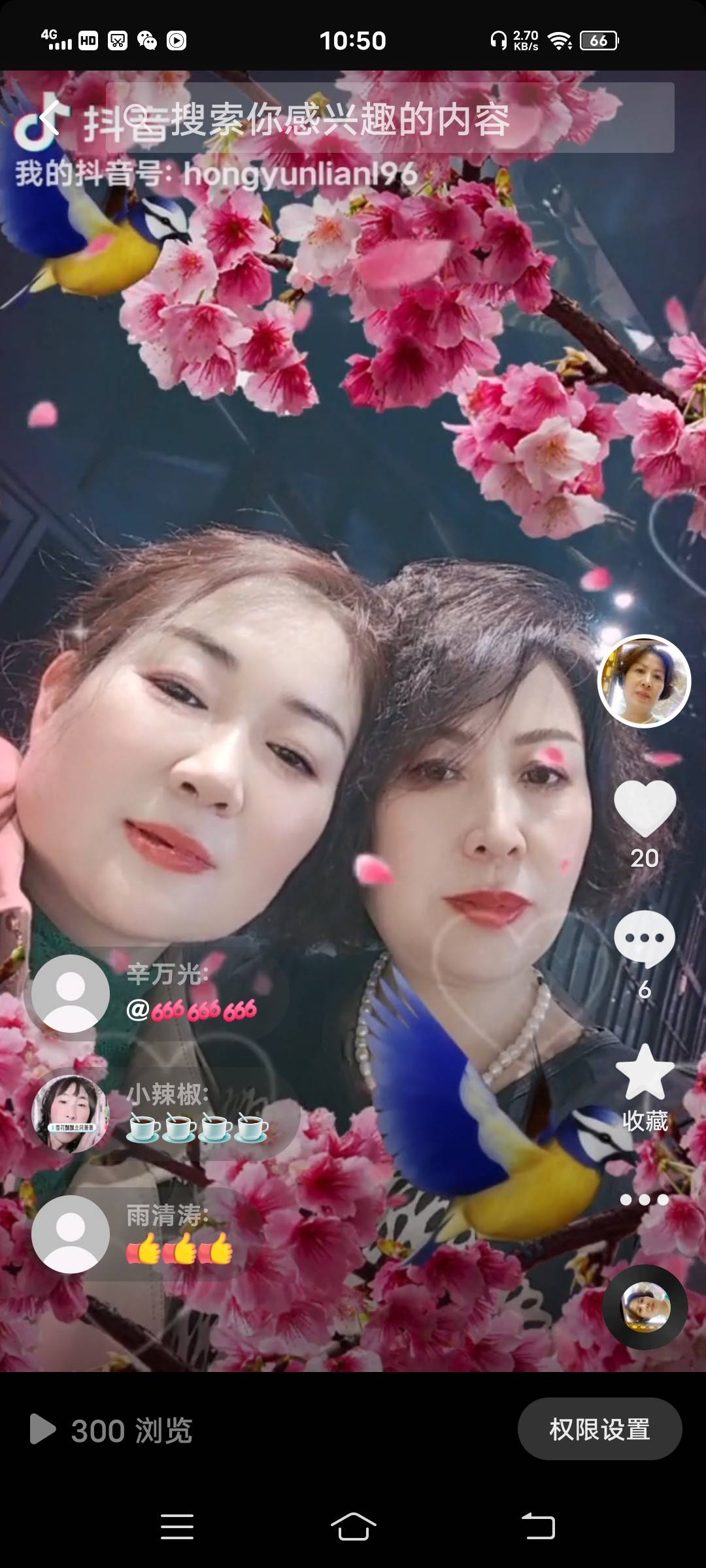Like this video with the heart
Image resolution: width=706 pixels, height=1568 pixels.
pyautogui.click(x=645, y=809)
